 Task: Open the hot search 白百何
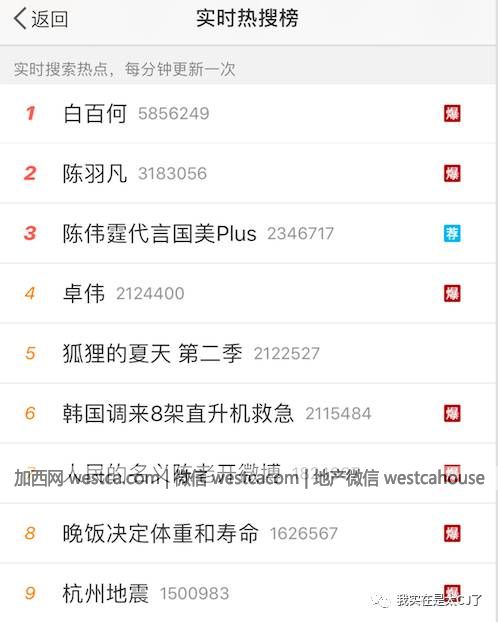coord(249,113)
